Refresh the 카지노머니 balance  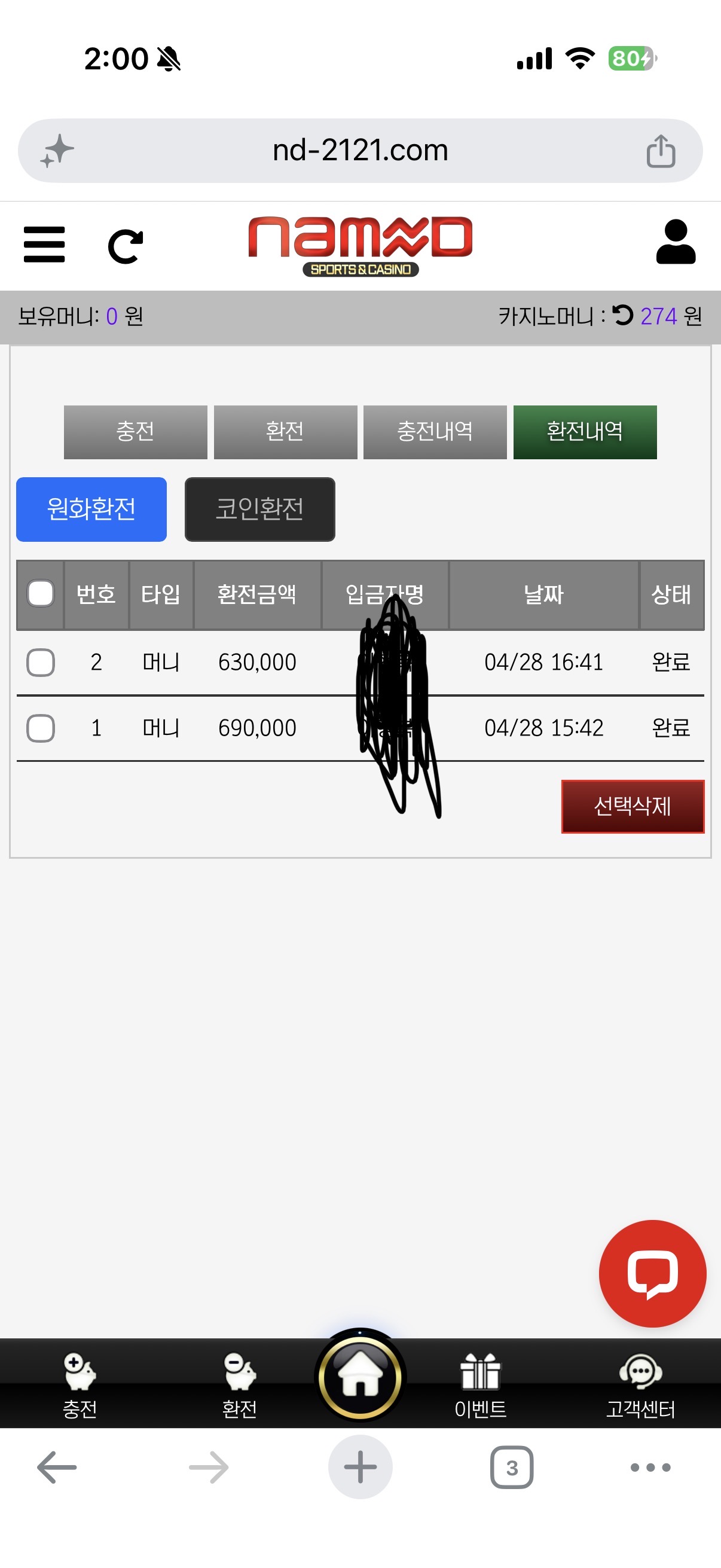(622, 315)
